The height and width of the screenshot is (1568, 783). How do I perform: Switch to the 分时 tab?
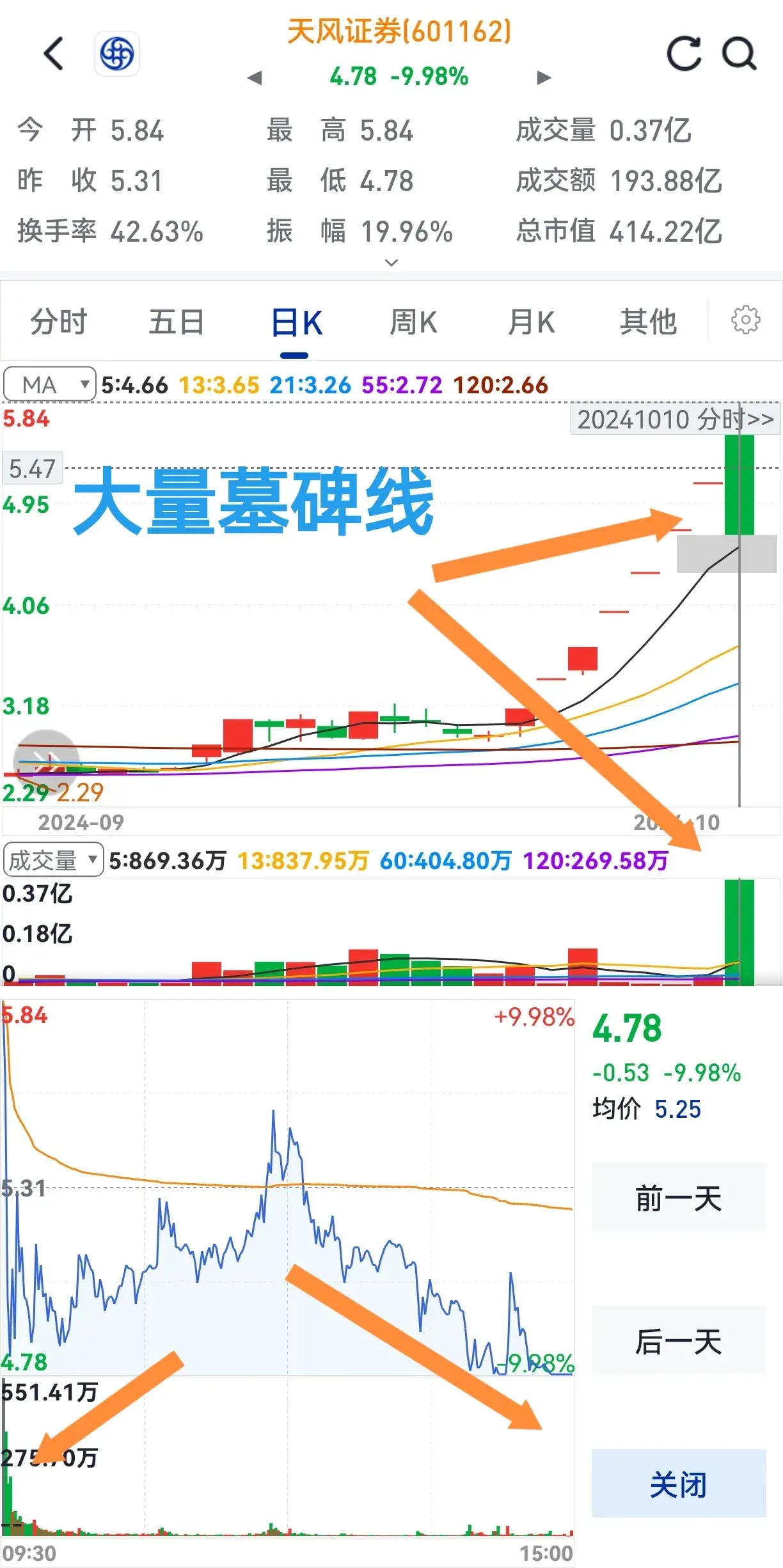(59, 322)
